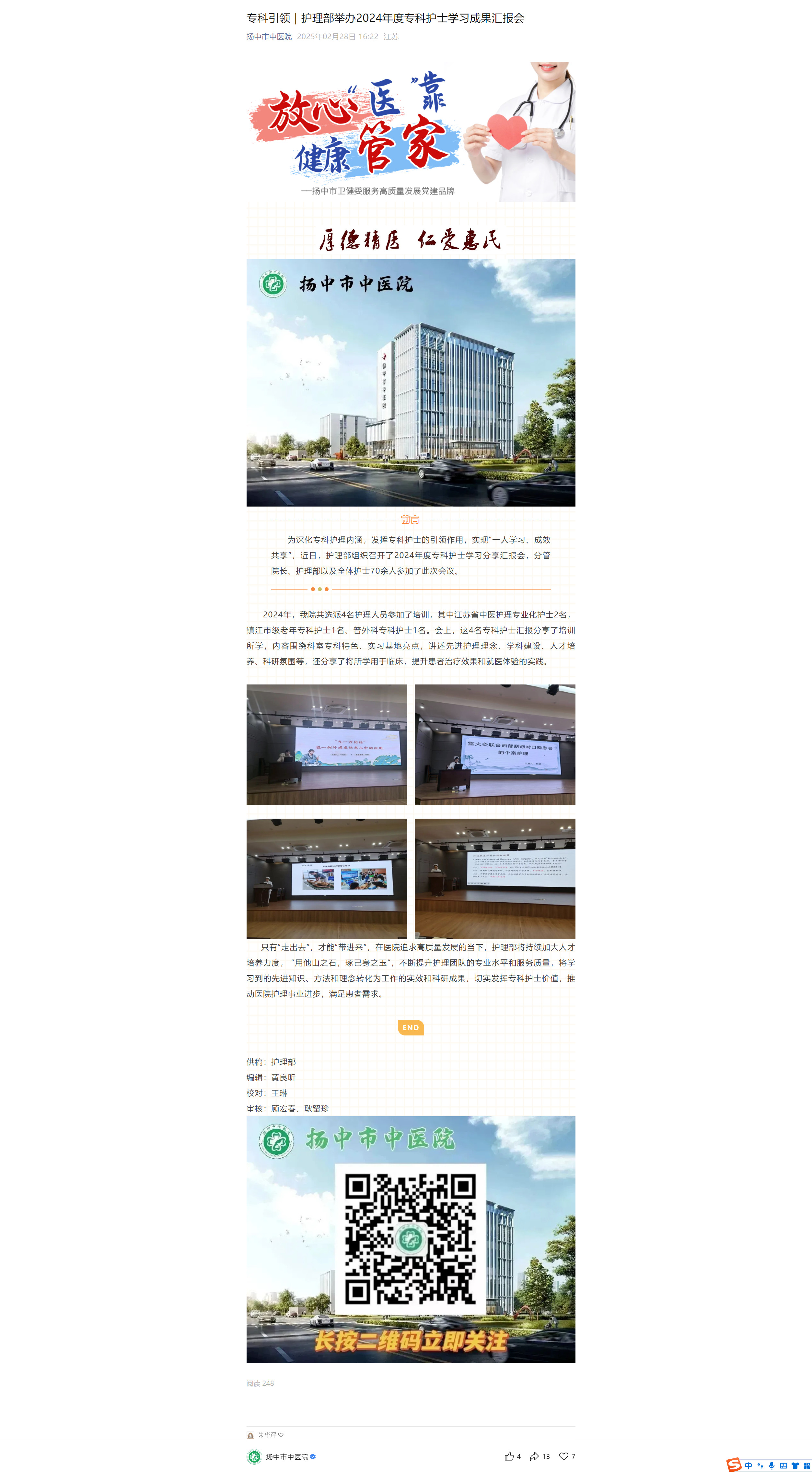The image size is (812, 1472).
Task: Open the Sogou soft keyboard icon
Action: (x=783, y=1465)
